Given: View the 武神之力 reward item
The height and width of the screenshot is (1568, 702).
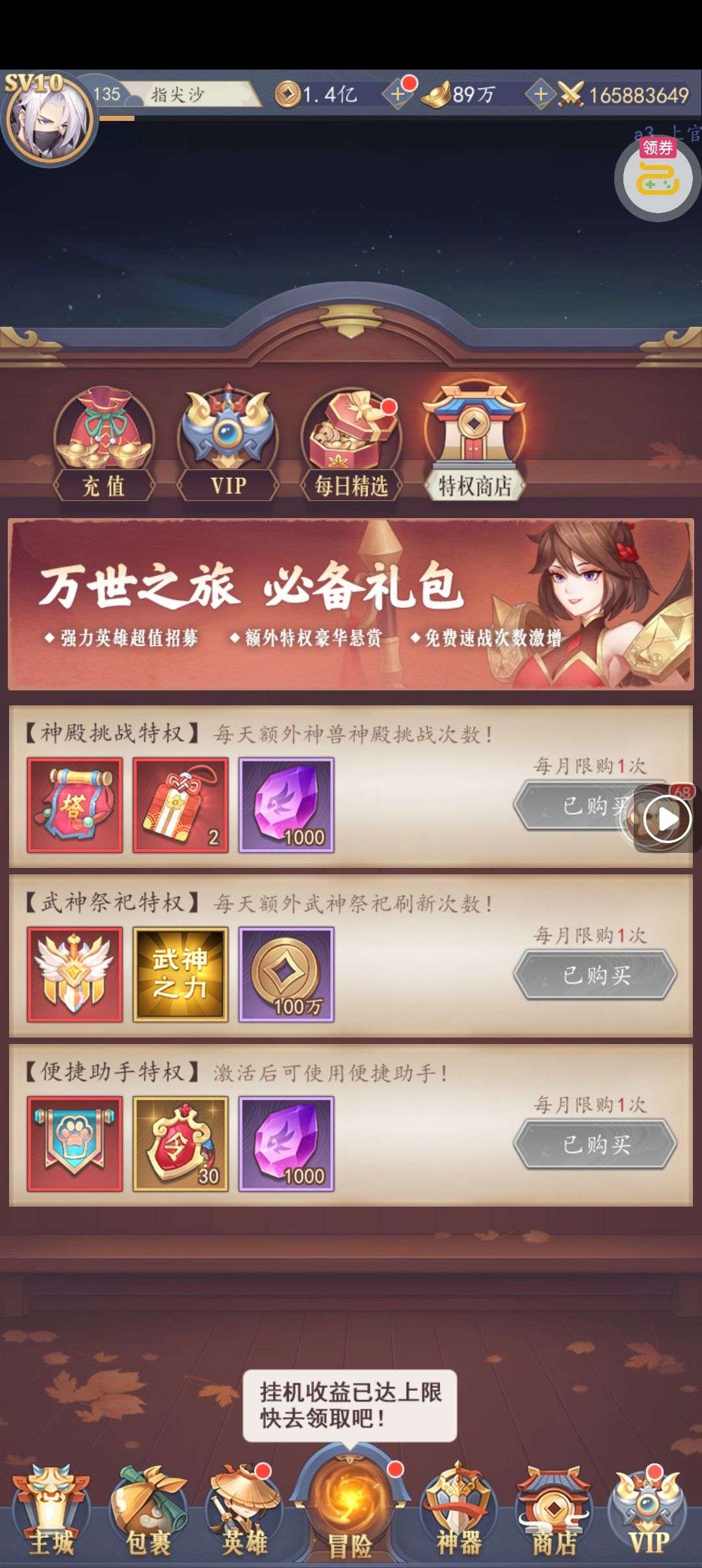Looking at the screenshot, I should point(180,974).
